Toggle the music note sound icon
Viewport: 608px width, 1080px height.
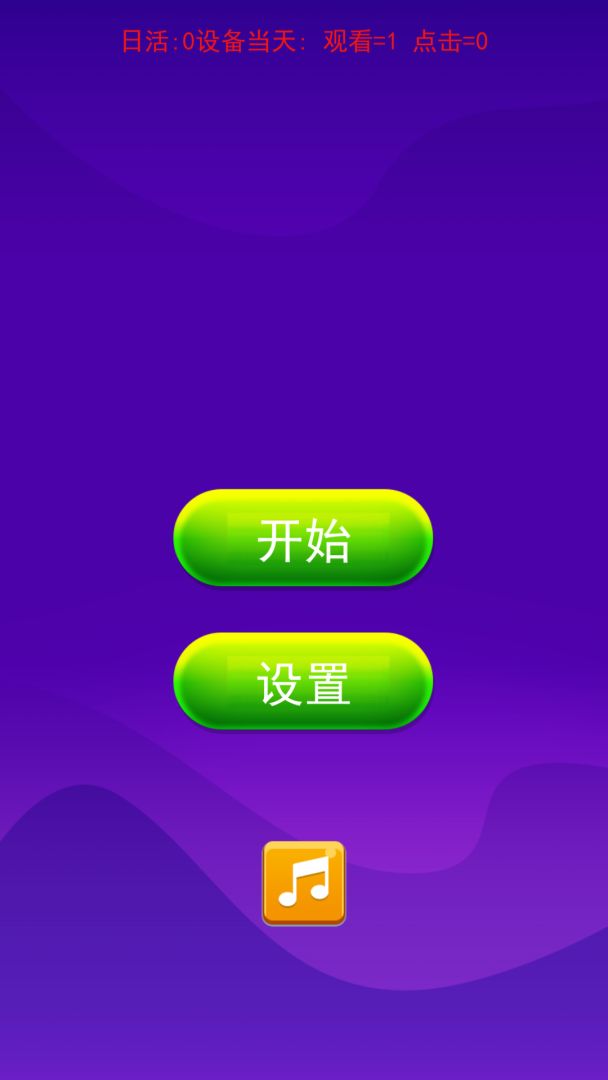pos(304,883)
